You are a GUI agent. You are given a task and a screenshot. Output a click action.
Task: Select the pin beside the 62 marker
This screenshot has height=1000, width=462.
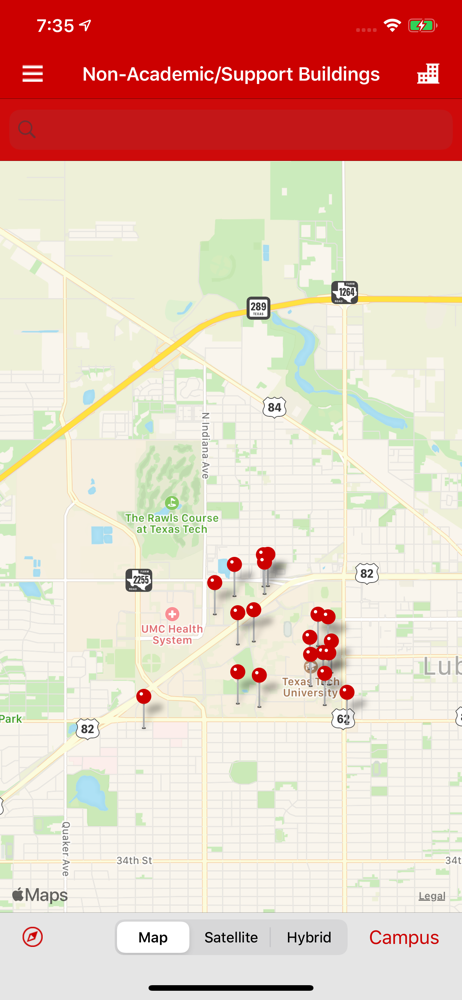coord(346,692)
